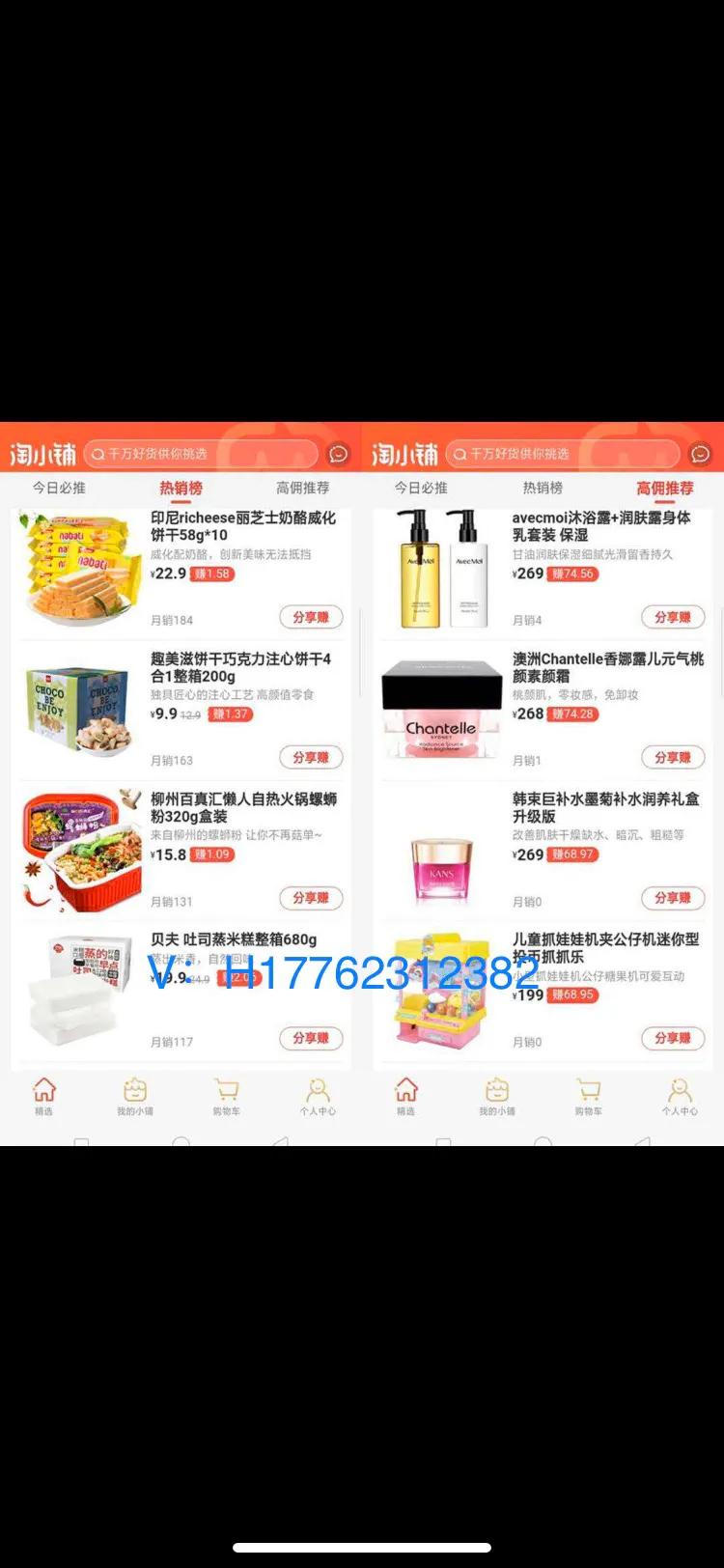
Task: Select the 精选 home icon in left bottom nav
Action: (45, 1096)
